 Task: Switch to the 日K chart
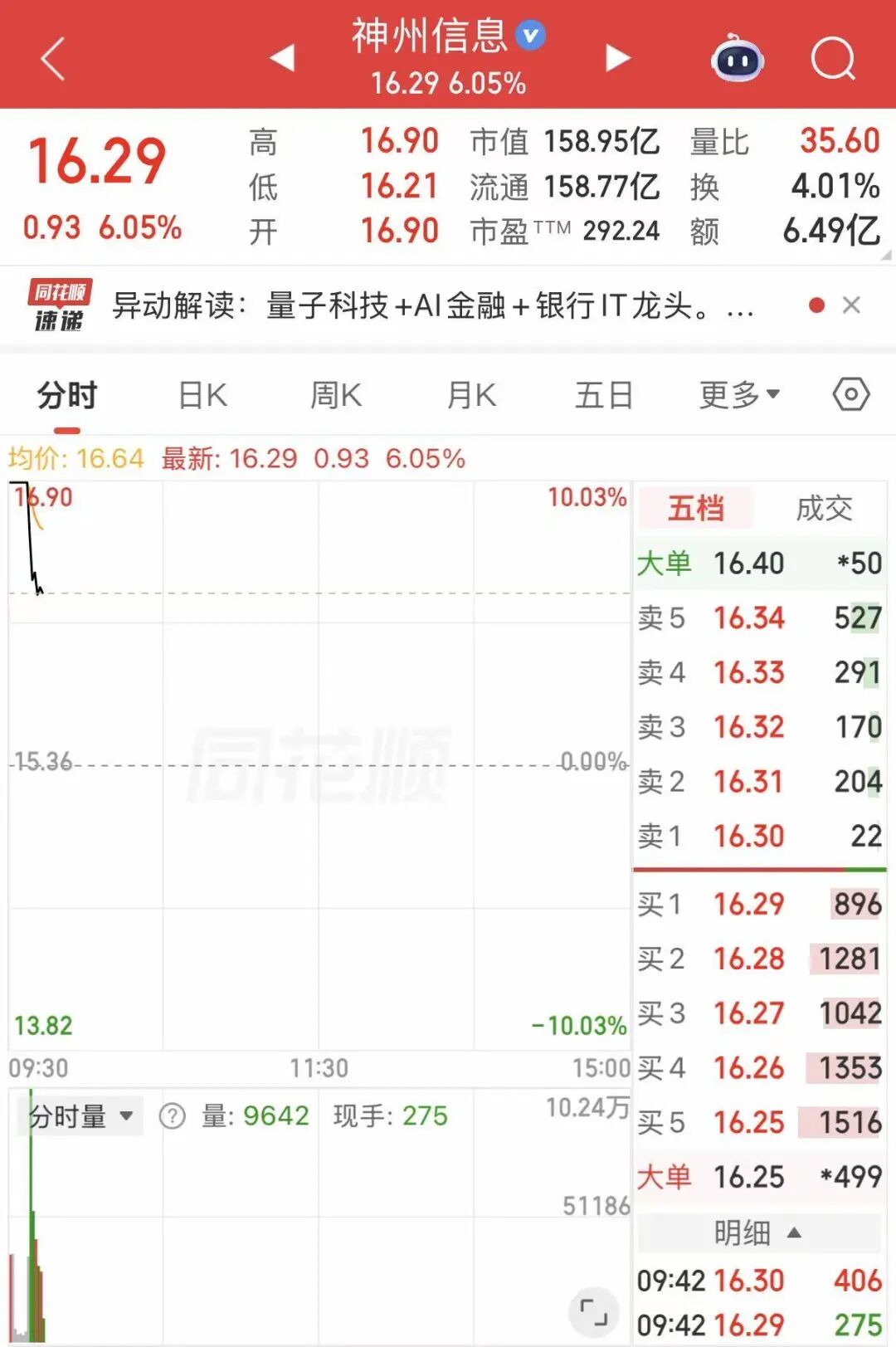point(202,396)
